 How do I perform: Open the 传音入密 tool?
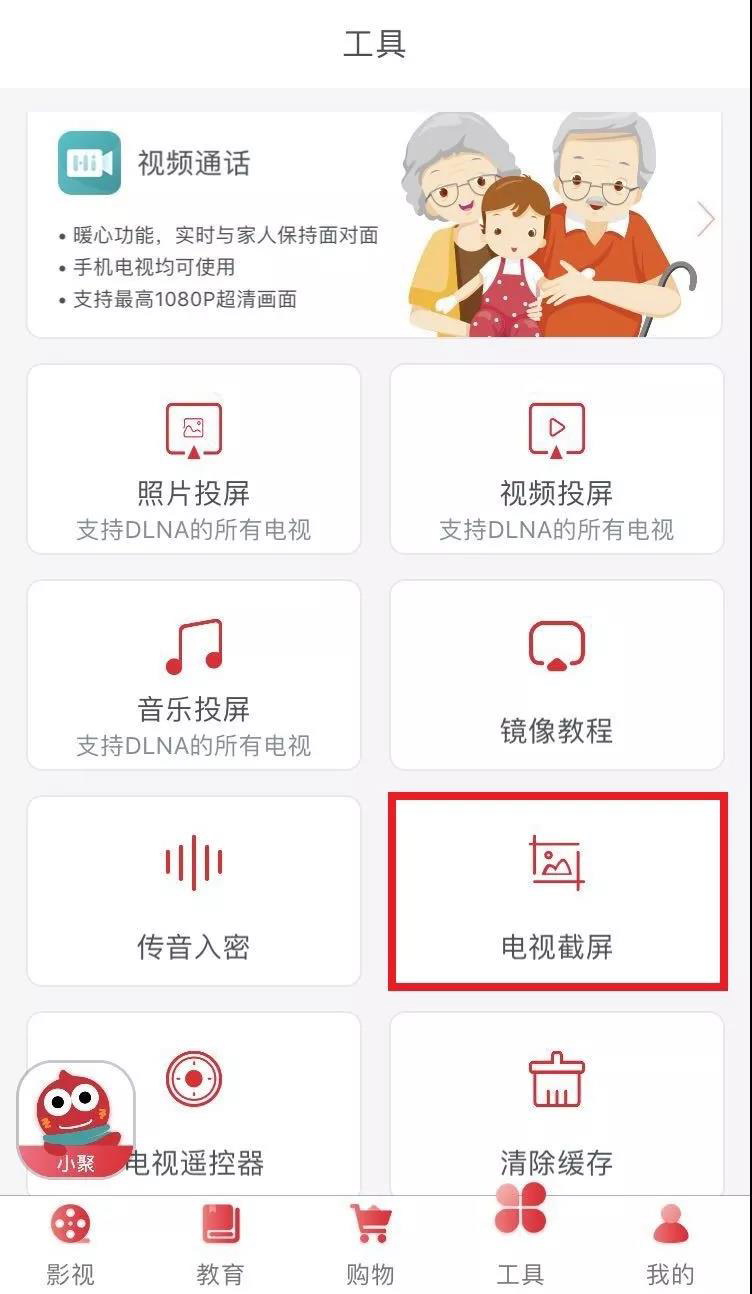[193, 891]
